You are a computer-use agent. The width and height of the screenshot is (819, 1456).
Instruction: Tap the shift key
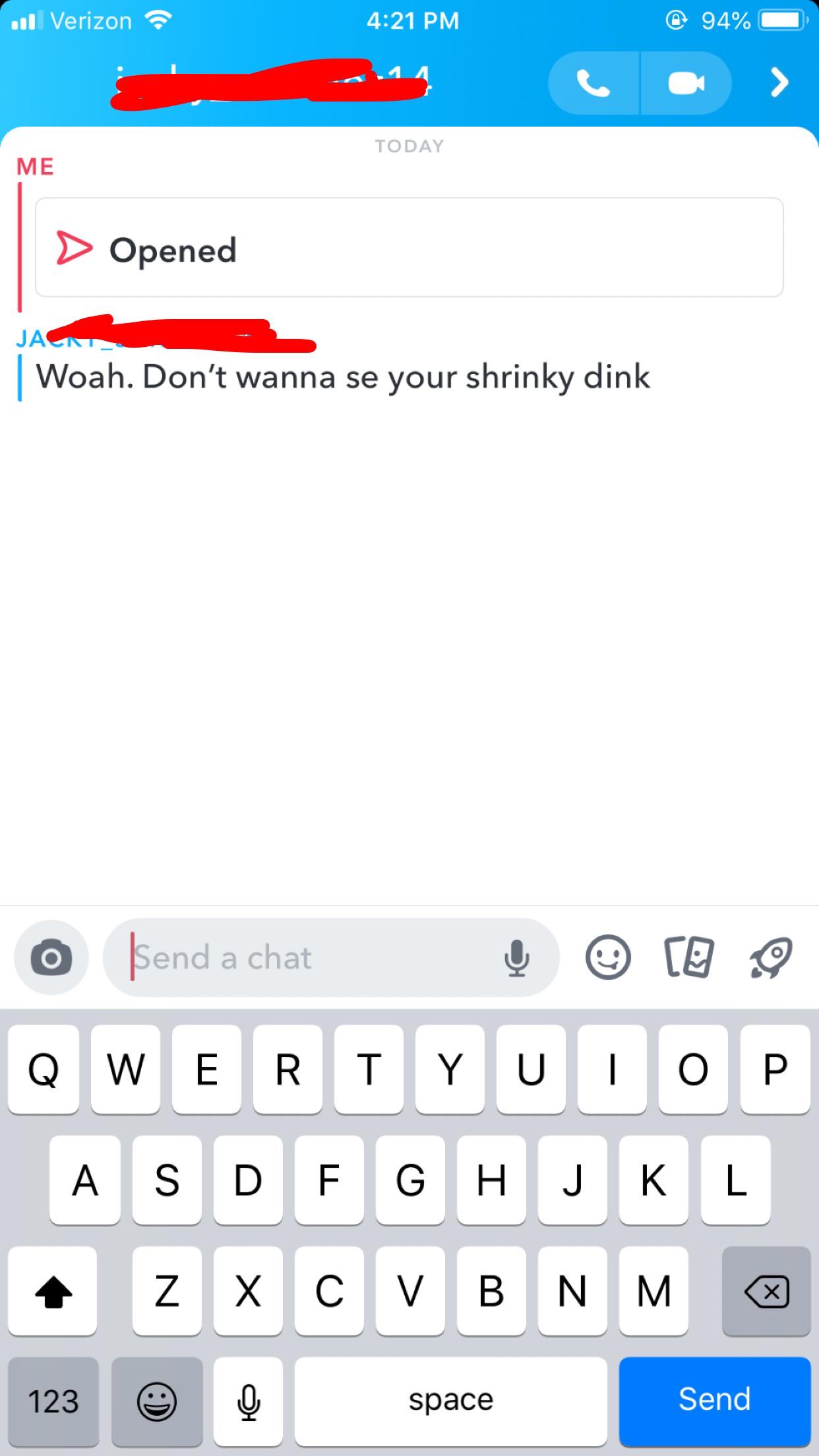click(53, 1291)
